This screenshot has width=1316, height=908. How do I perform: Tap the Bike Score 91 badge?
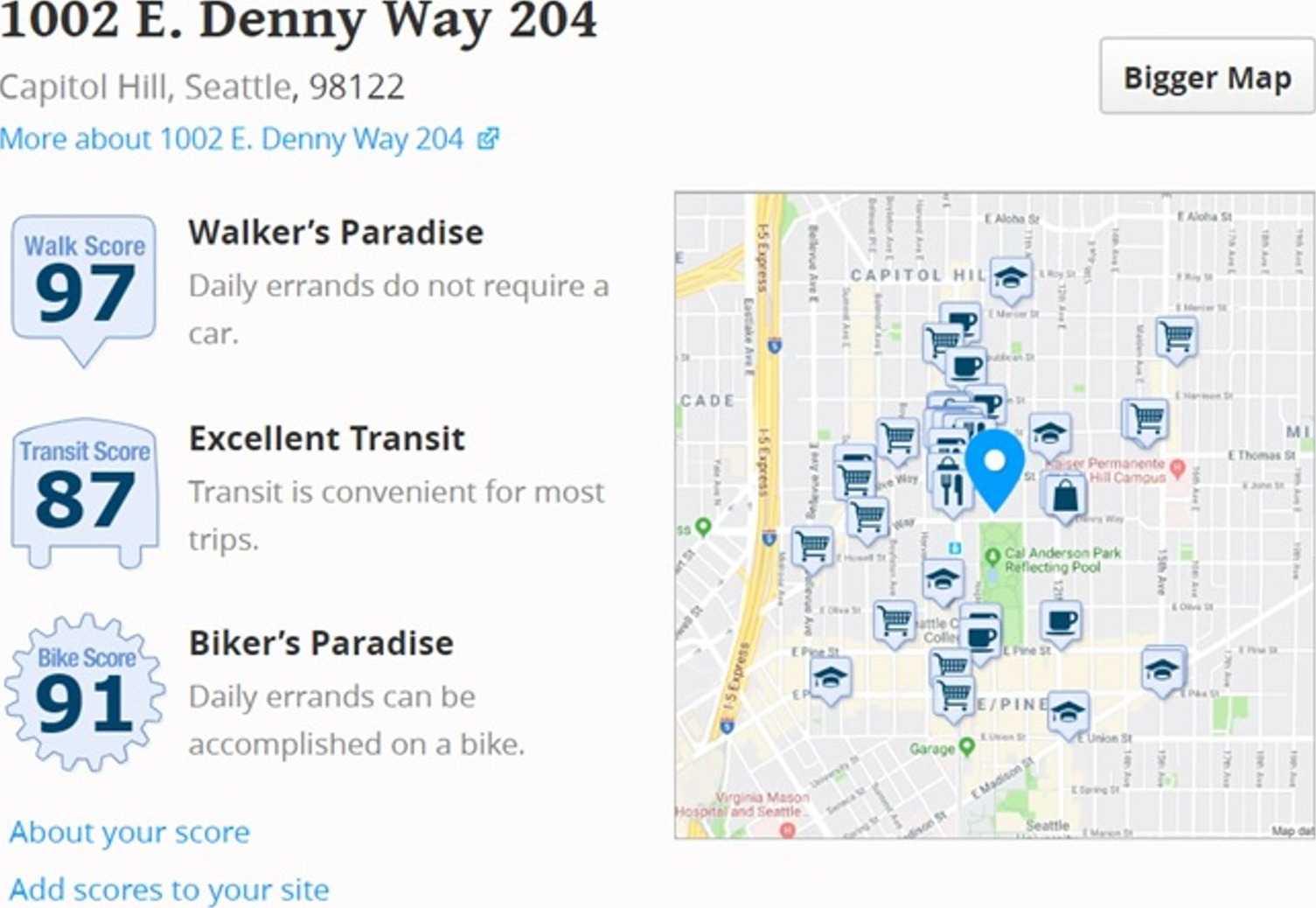pyautogui.click(x=85, y=692)
